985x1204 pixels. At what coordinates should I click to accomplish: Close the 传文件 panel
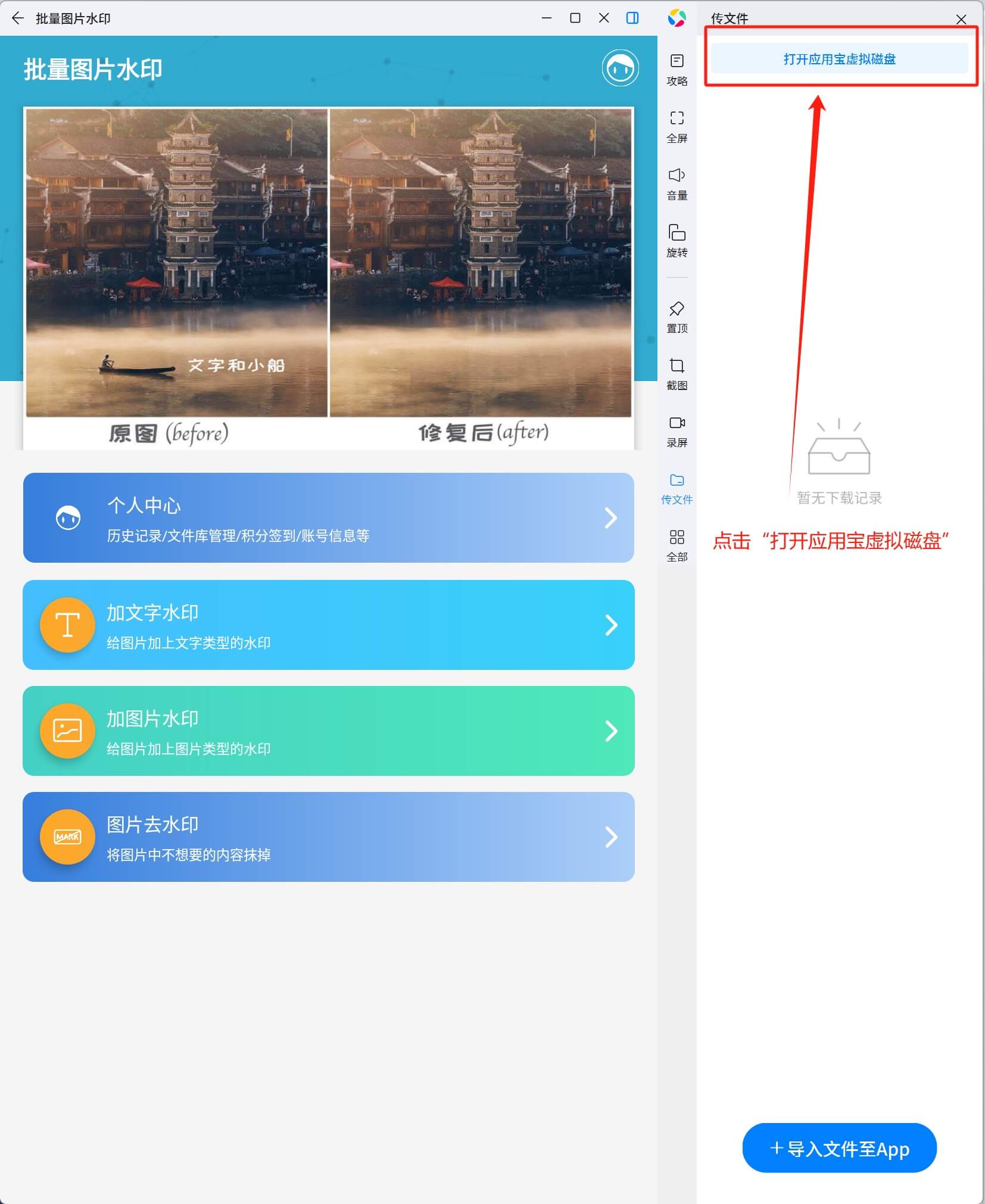[961, 20]
